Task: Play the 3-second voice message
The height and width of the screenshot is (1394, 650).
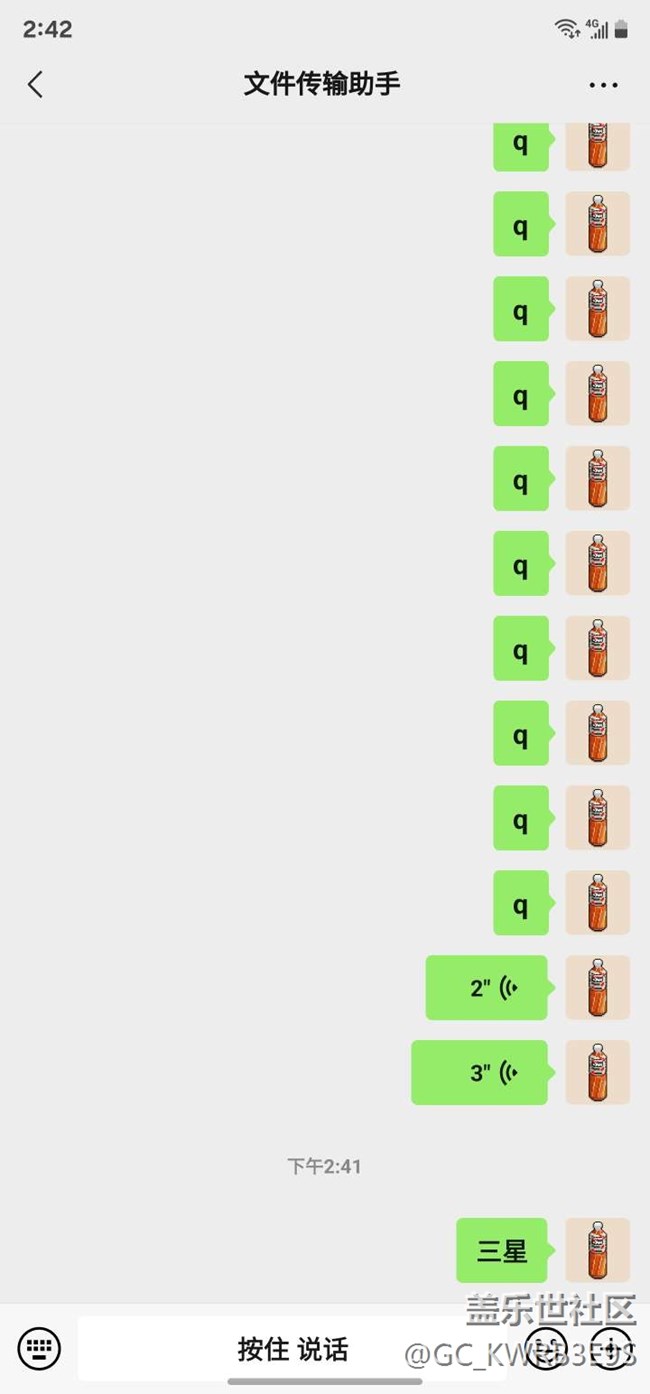Action: point(480,1073)
